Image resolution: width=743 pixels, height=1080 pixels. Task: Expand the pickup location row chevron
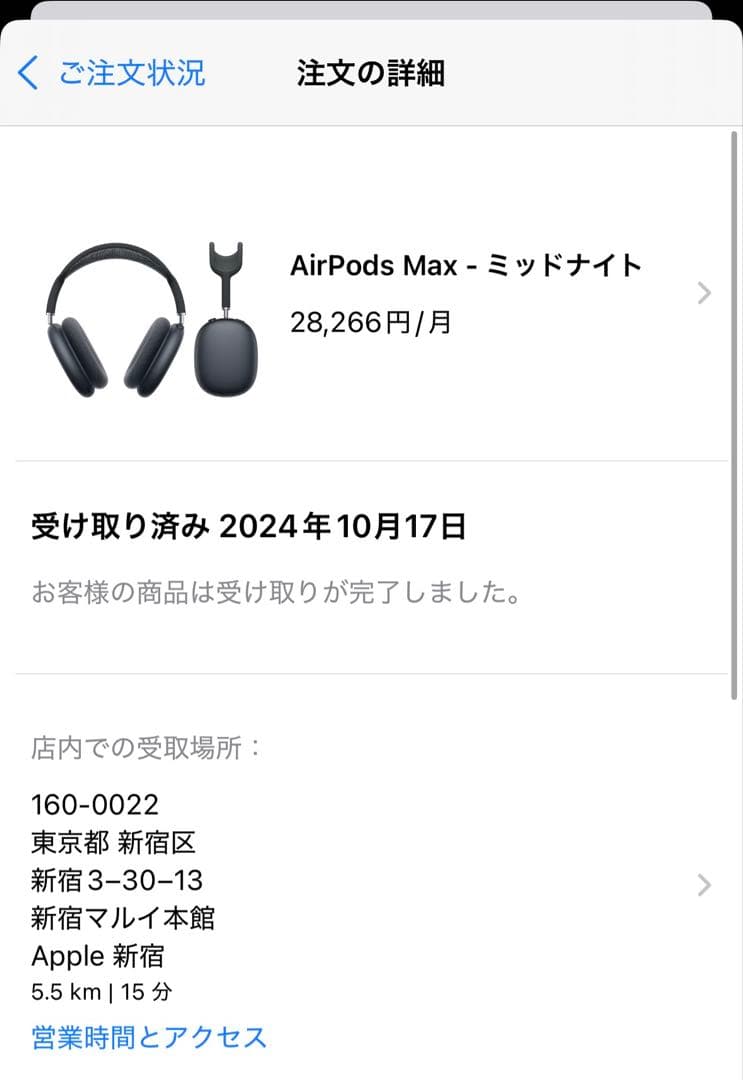click(x=704, y=884)
